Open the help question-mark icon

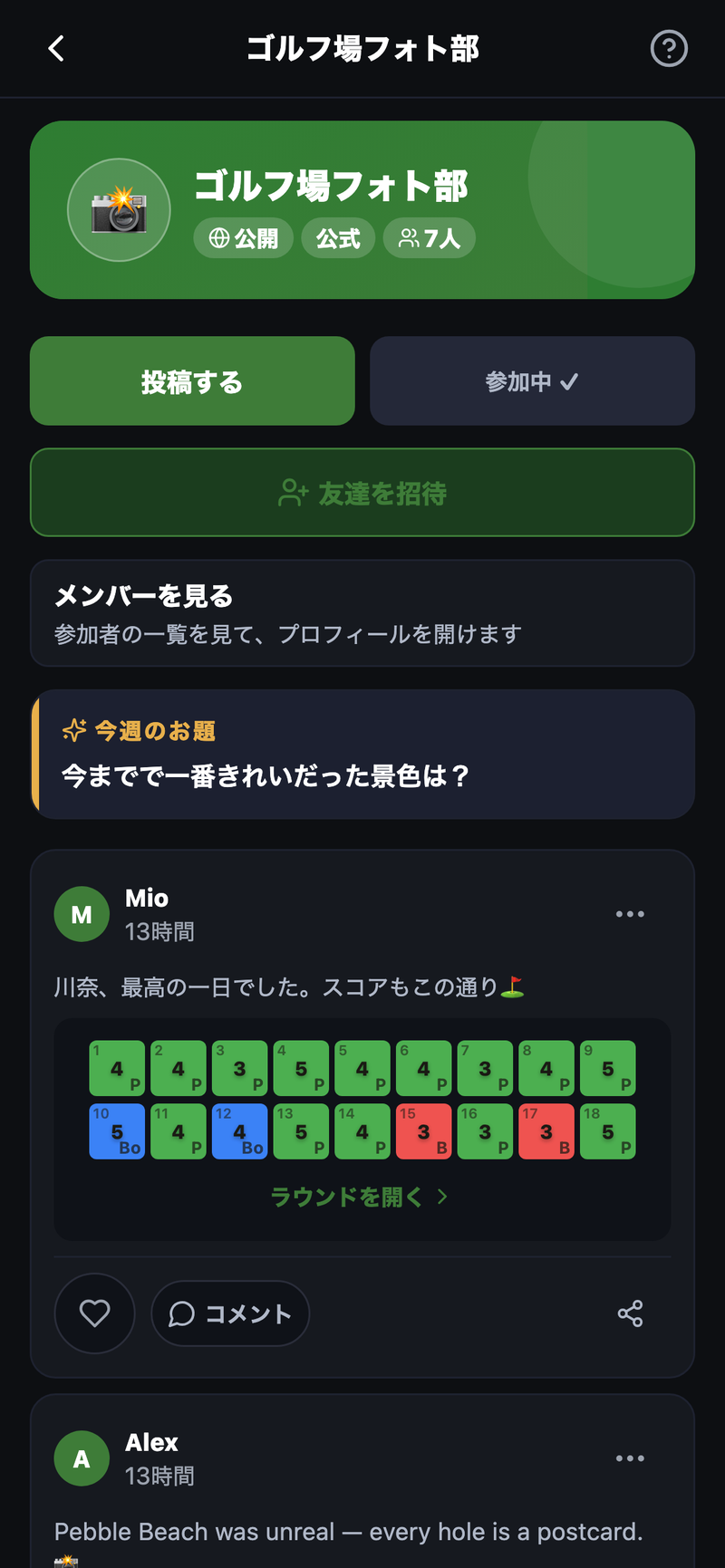[x=669, y=48]
